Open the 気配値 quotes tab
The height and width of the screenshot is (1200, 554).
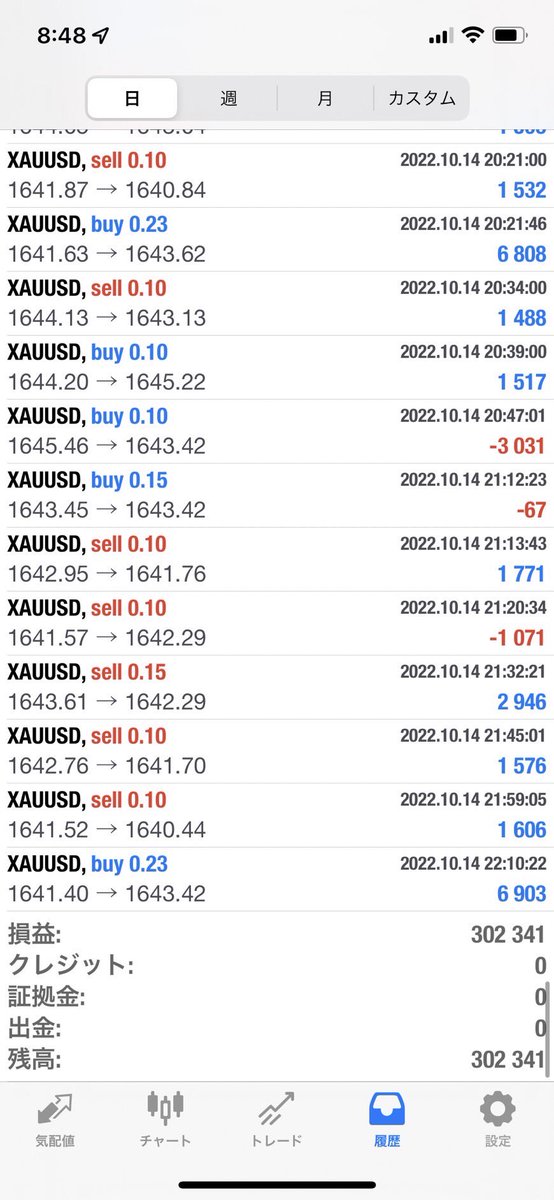[55, 1120]
